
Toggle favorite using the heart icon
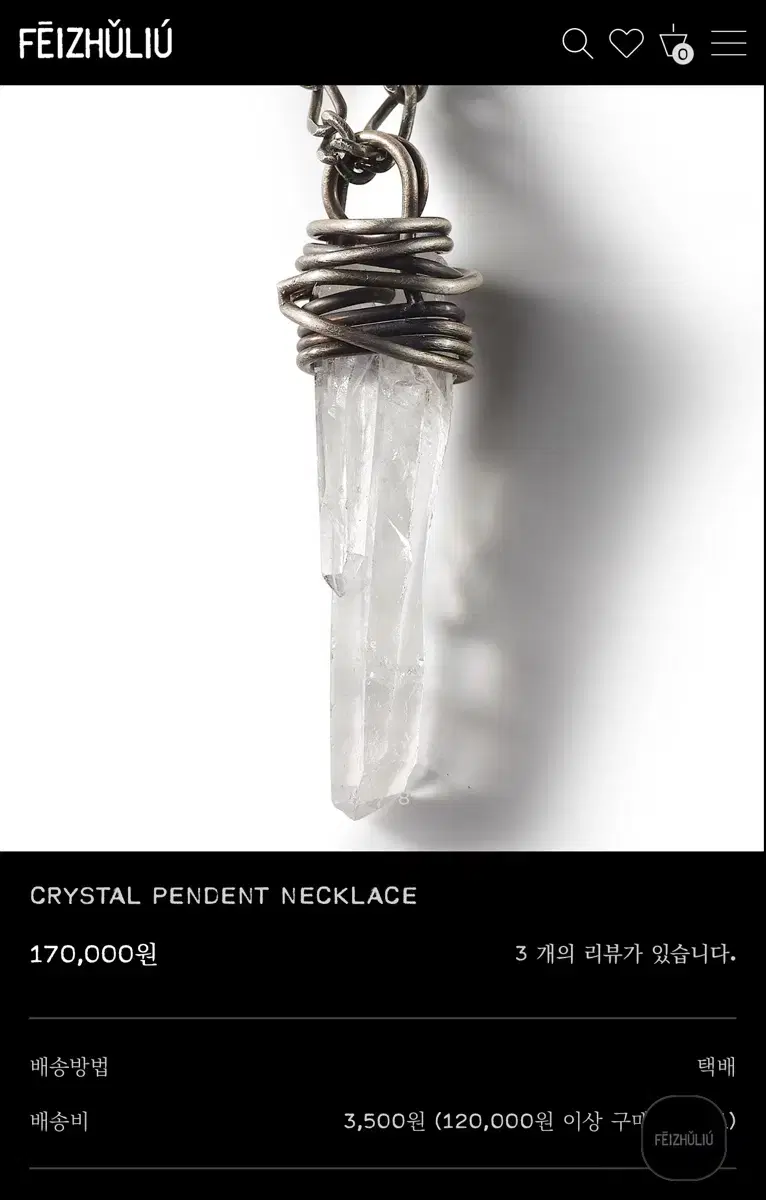point(626,43)
